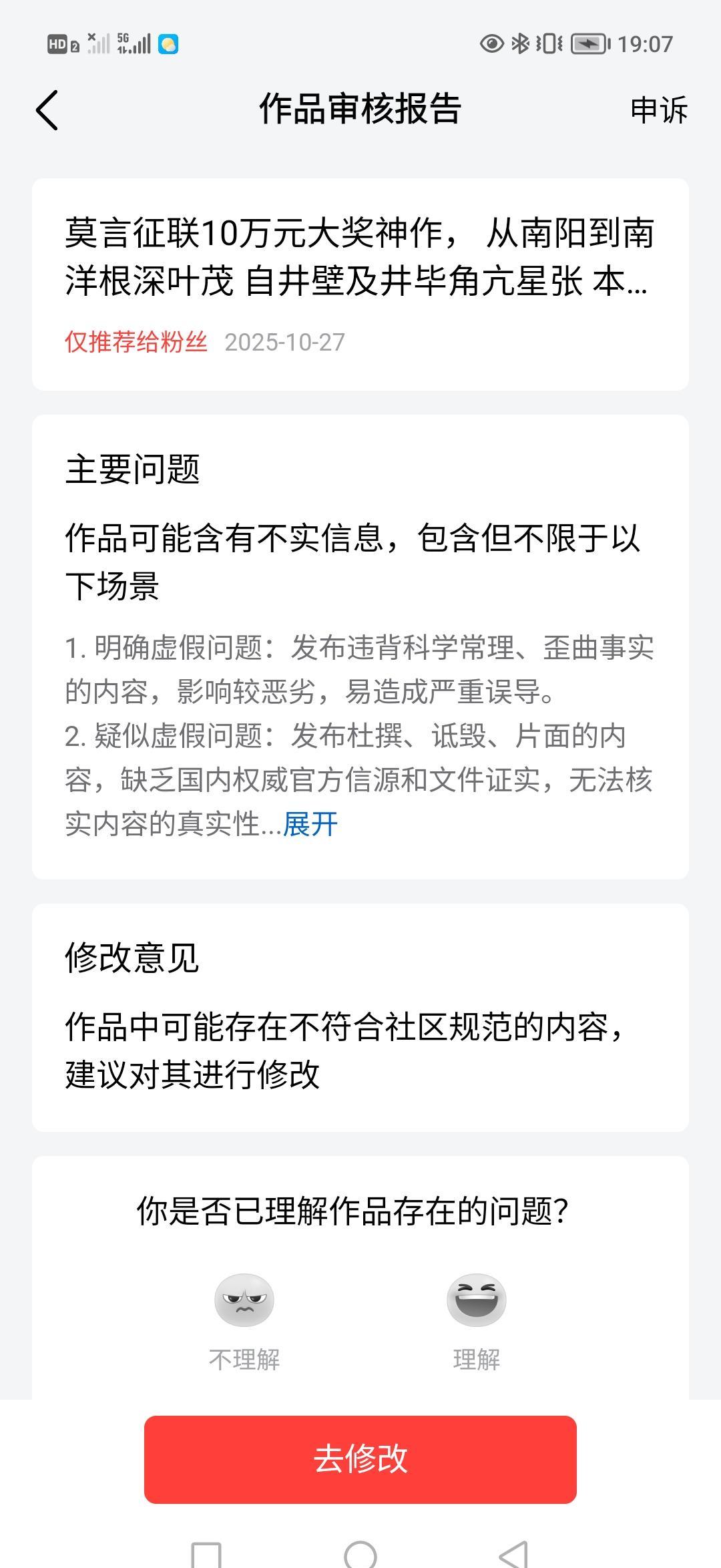The height and width of the screenshot is (1568, 721).
Task: Tap the battery indicator in status bar
Action: click(590, 44)
